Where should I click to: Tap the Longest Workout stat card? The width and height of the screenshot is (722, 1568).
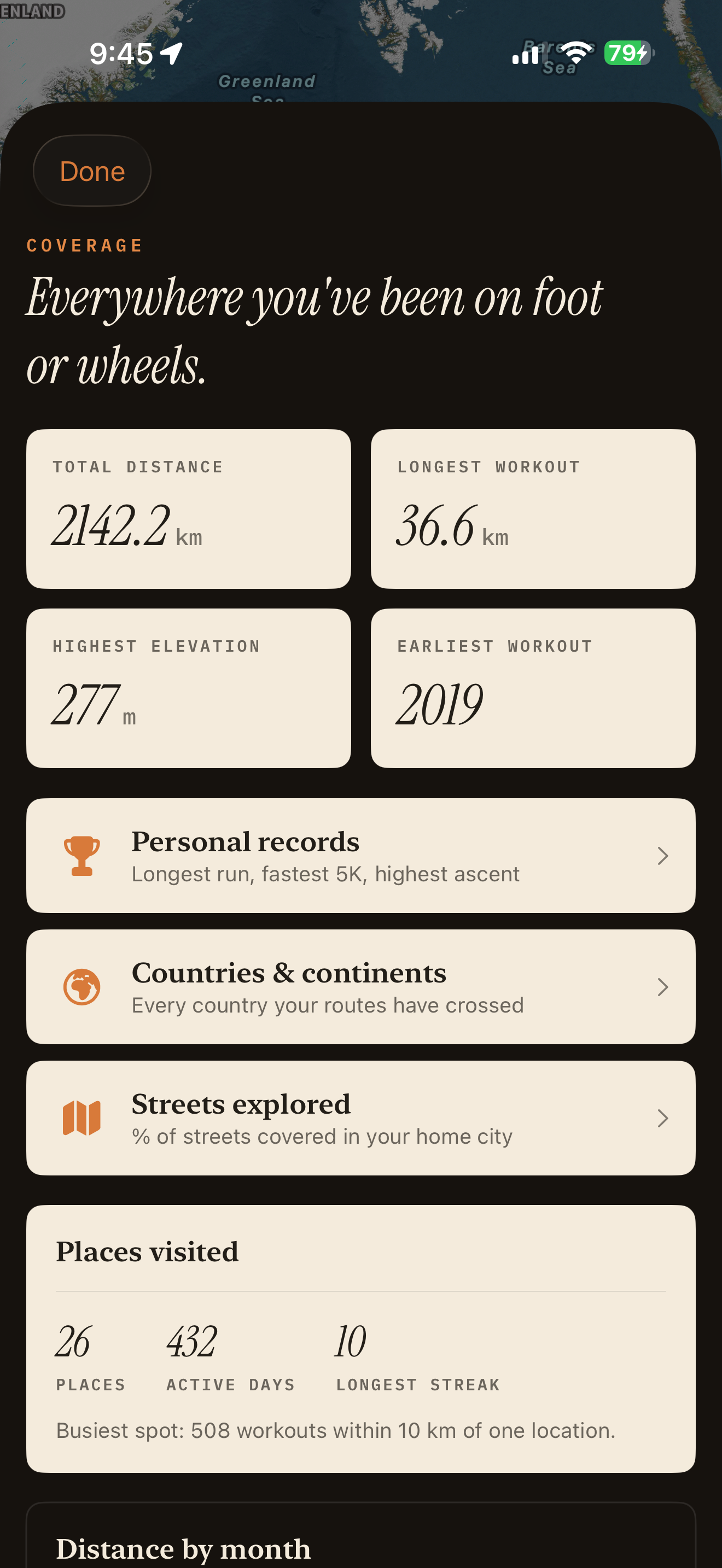click(533, 509)
